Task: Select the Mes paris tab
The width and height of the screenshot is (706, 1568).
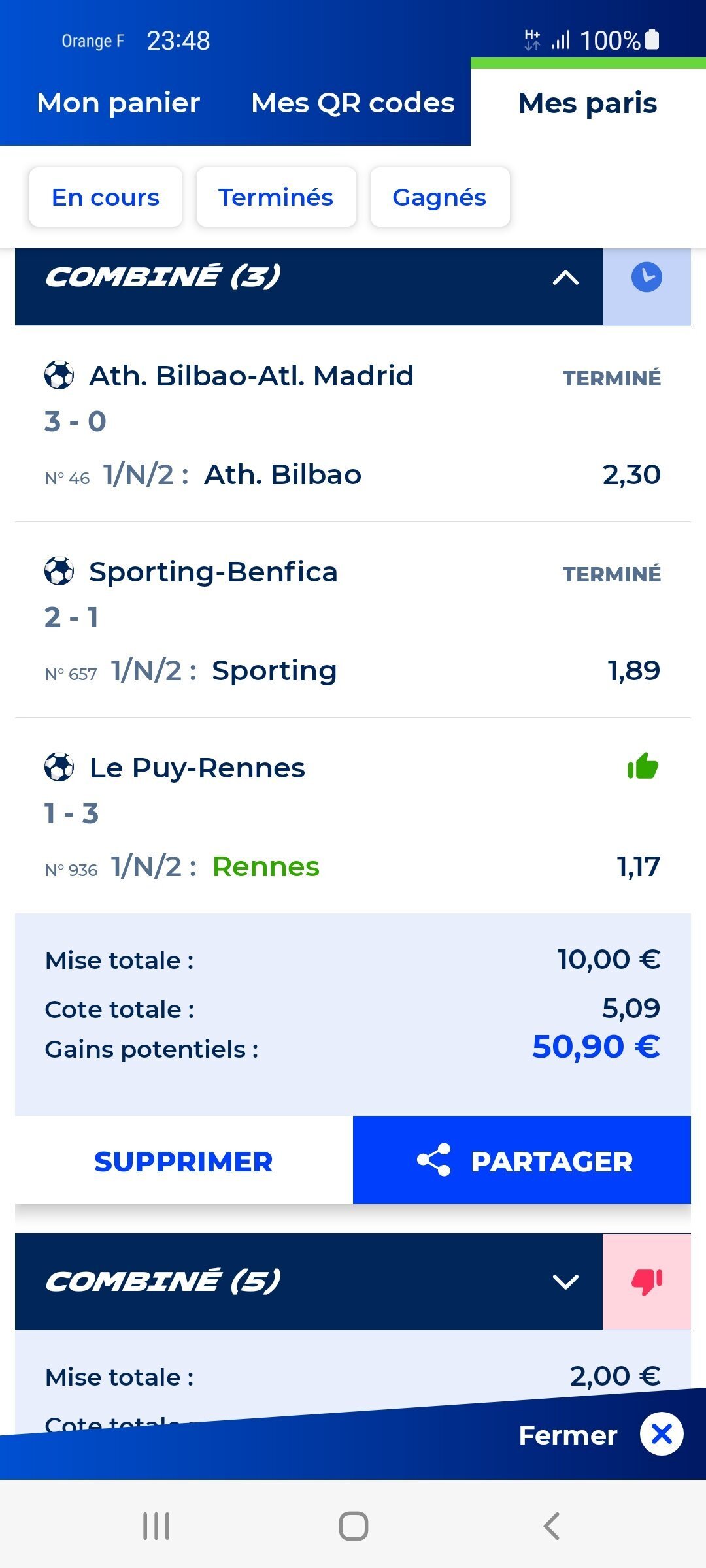Action: pos(588,103)
